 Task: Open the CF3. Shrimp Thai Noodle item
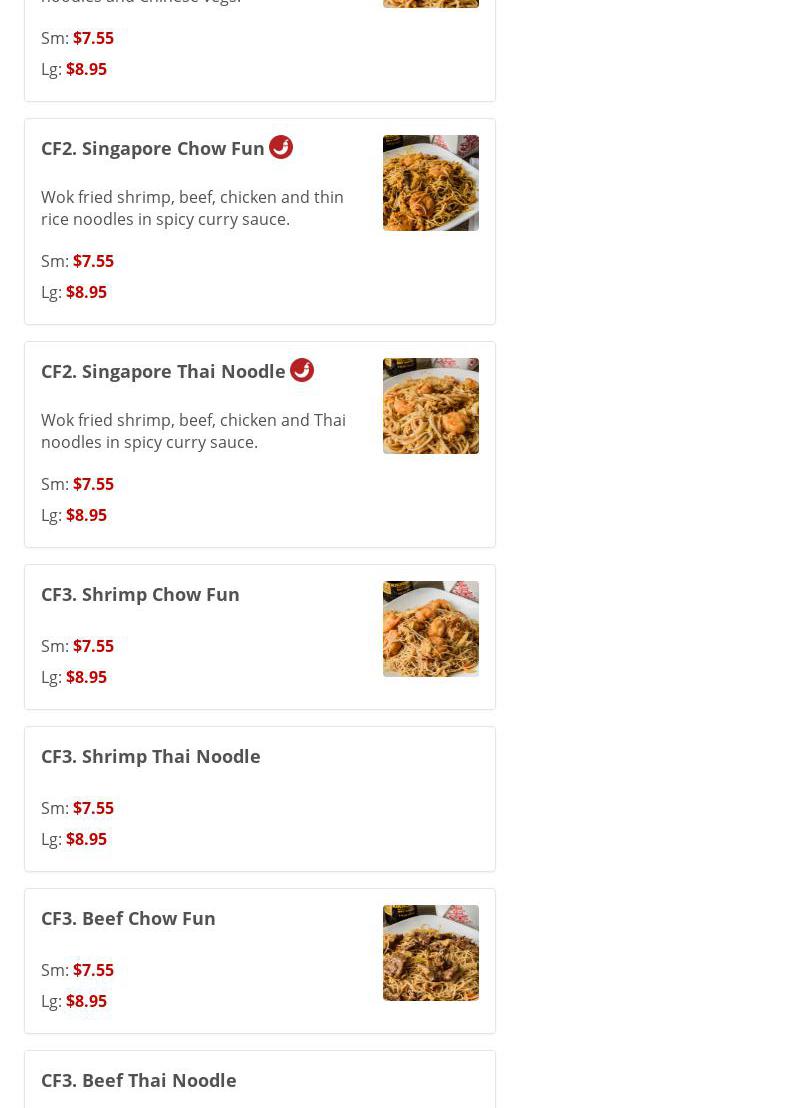(x=151, y=756)
